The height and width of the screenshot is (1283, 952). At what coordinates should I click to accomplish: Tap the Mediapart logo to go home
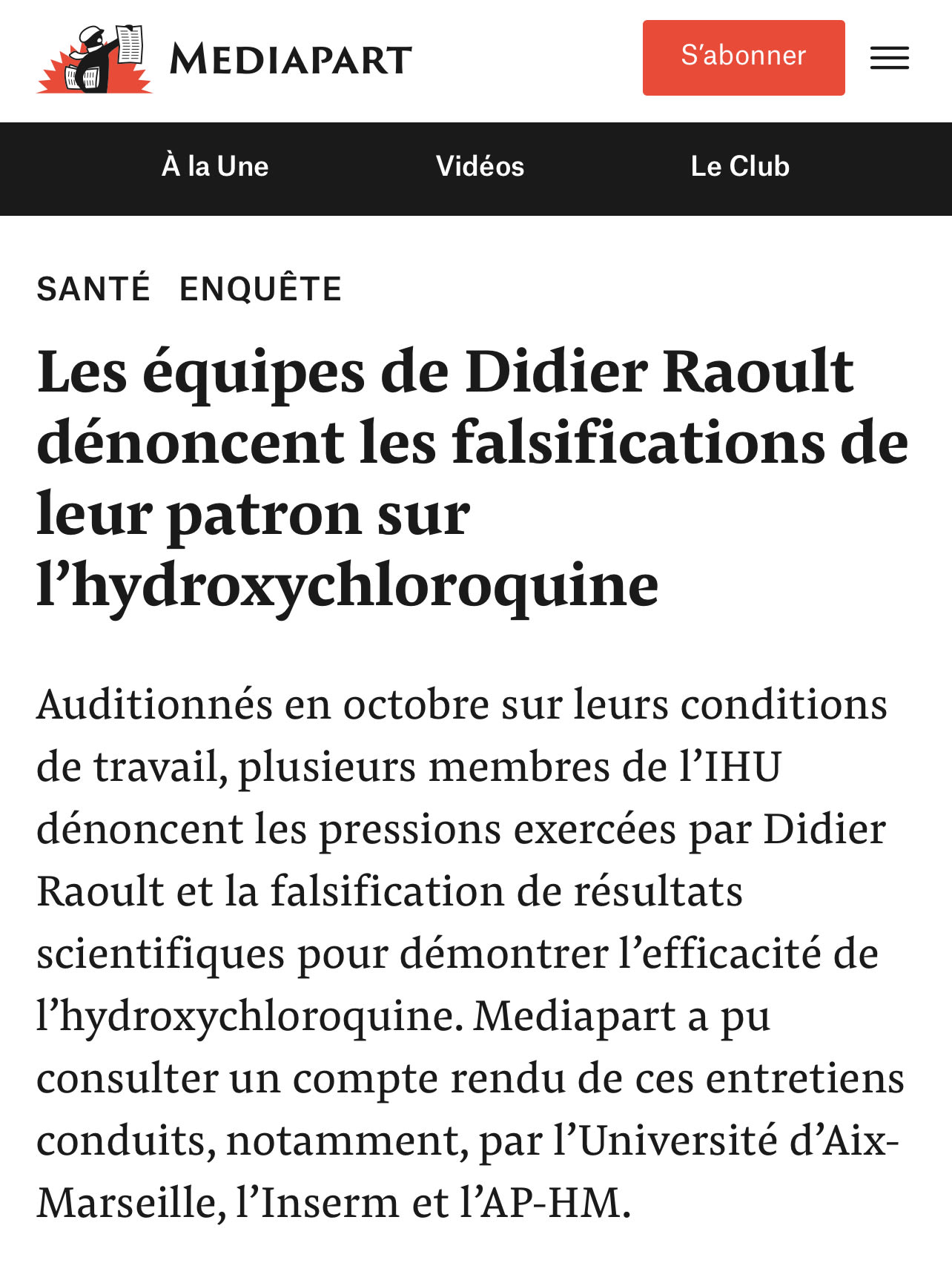pyautogui.click(x=224, y=59)
